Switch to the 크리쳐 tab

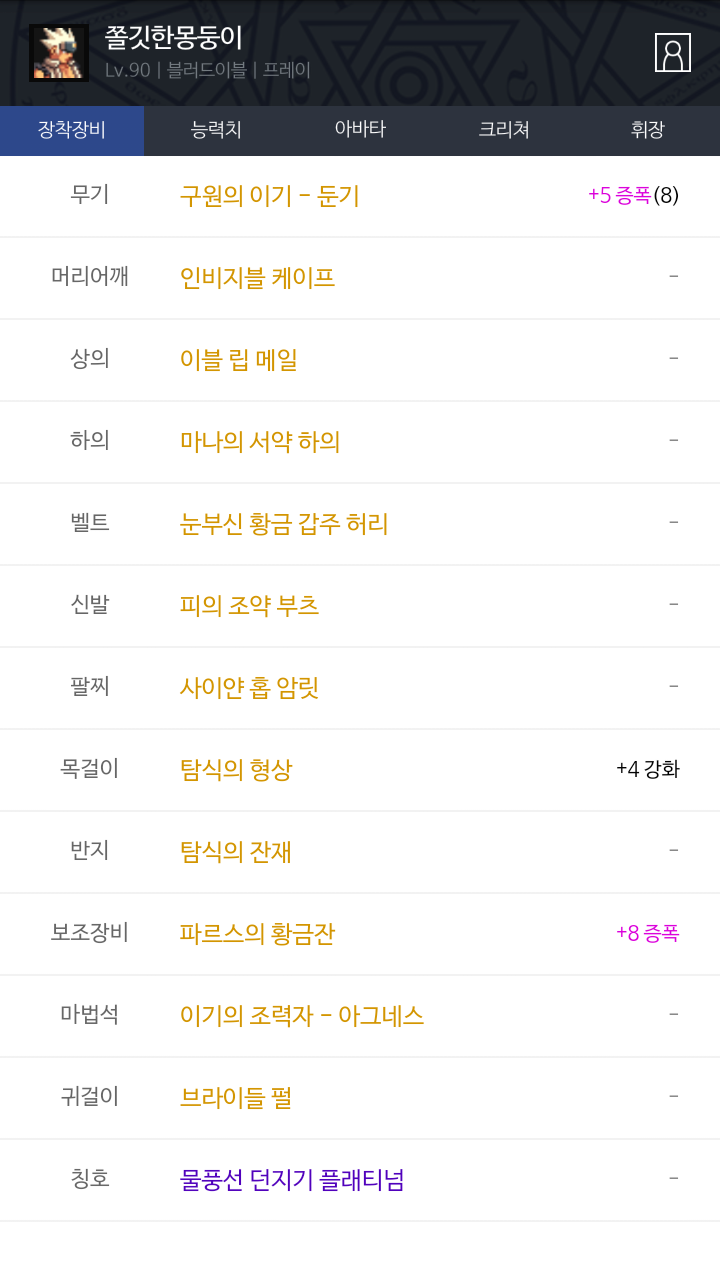click(x=504, y=130)
